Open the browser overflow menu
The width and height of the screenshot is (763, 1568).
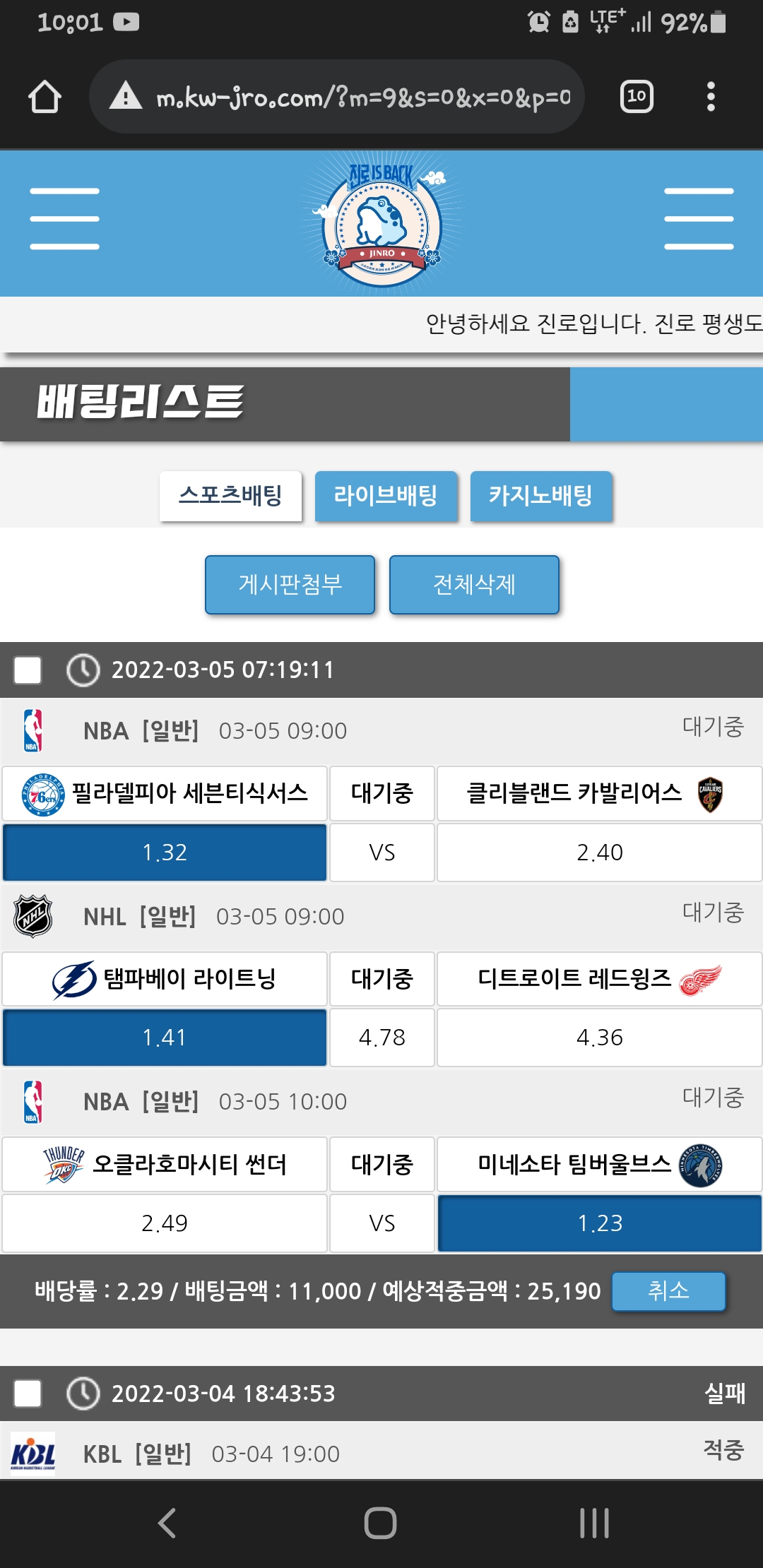tap(711, 97)
